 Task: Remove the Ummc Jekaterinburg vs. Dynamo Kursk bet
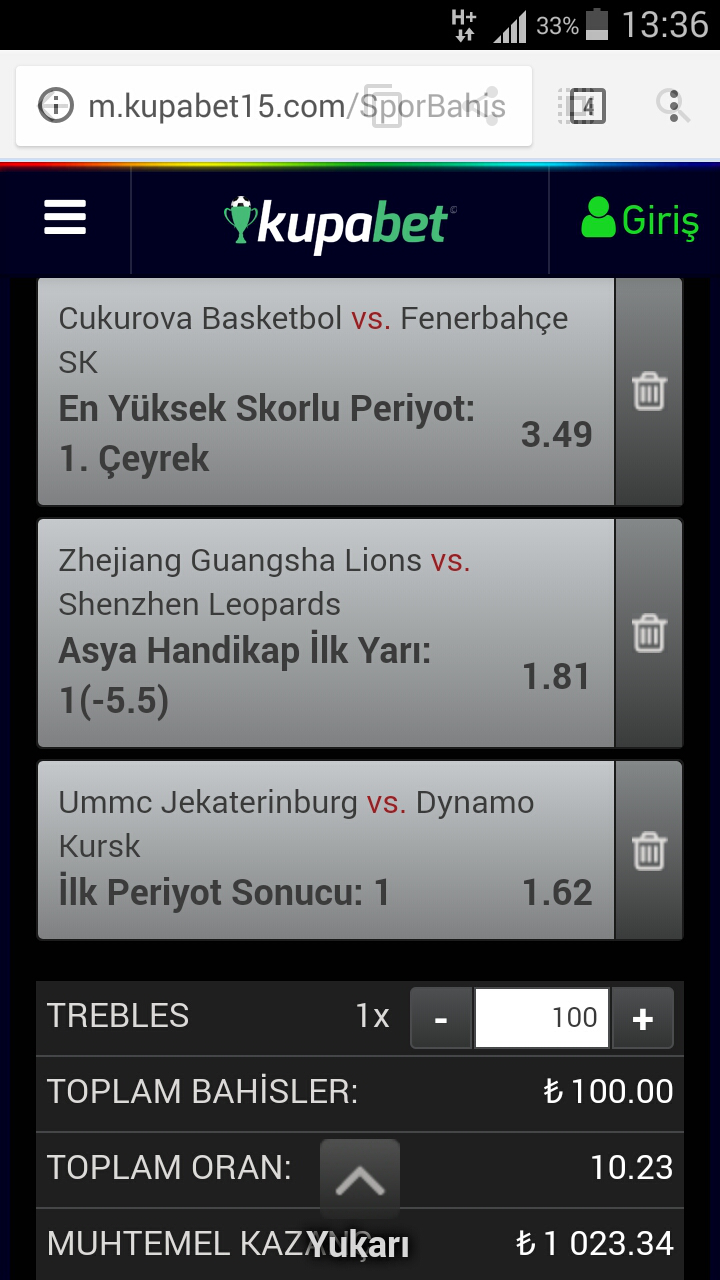(649, 850)
